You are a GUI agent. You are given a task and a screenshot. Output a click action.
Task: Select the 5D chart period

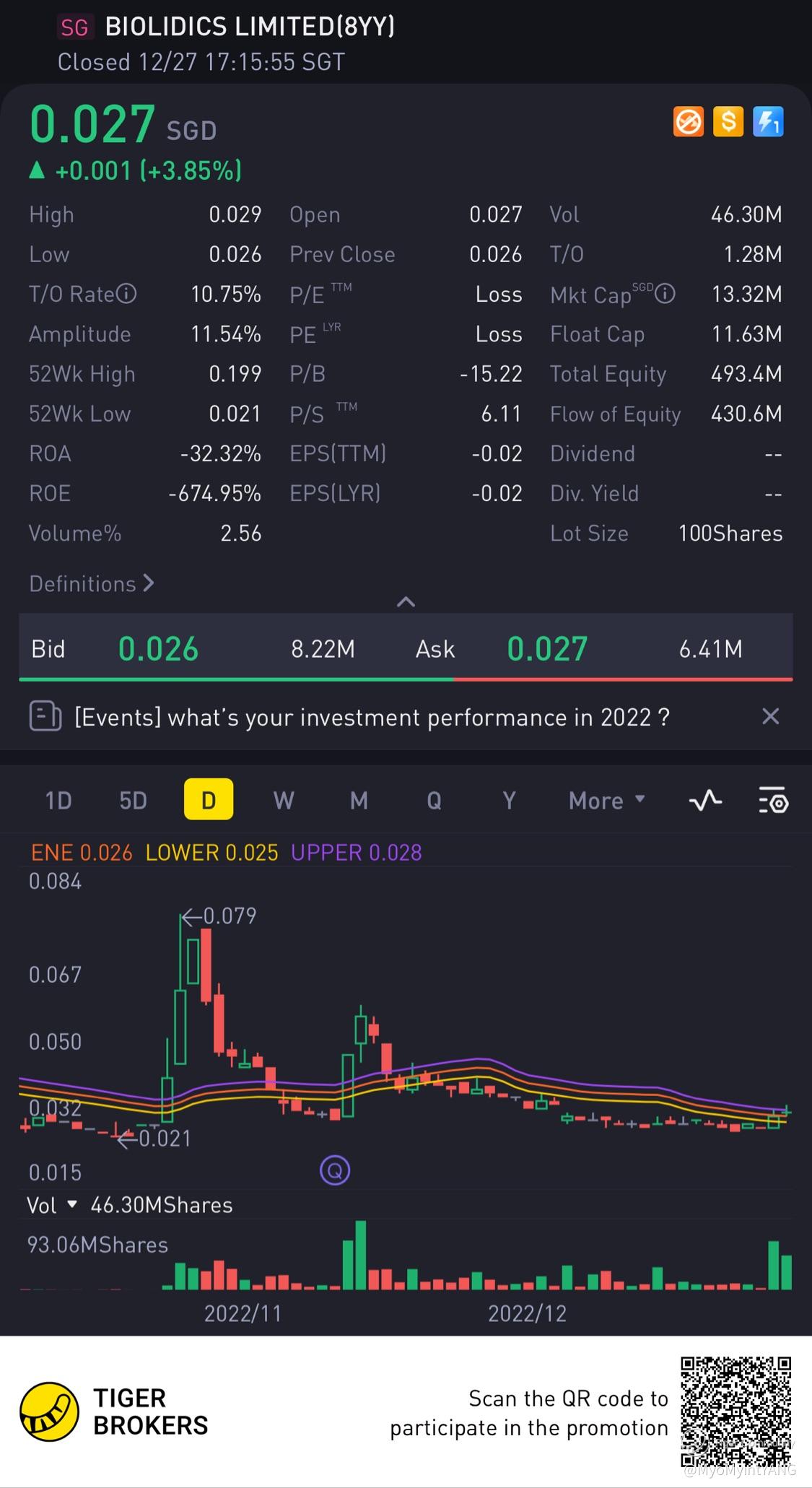pos(133,800)
